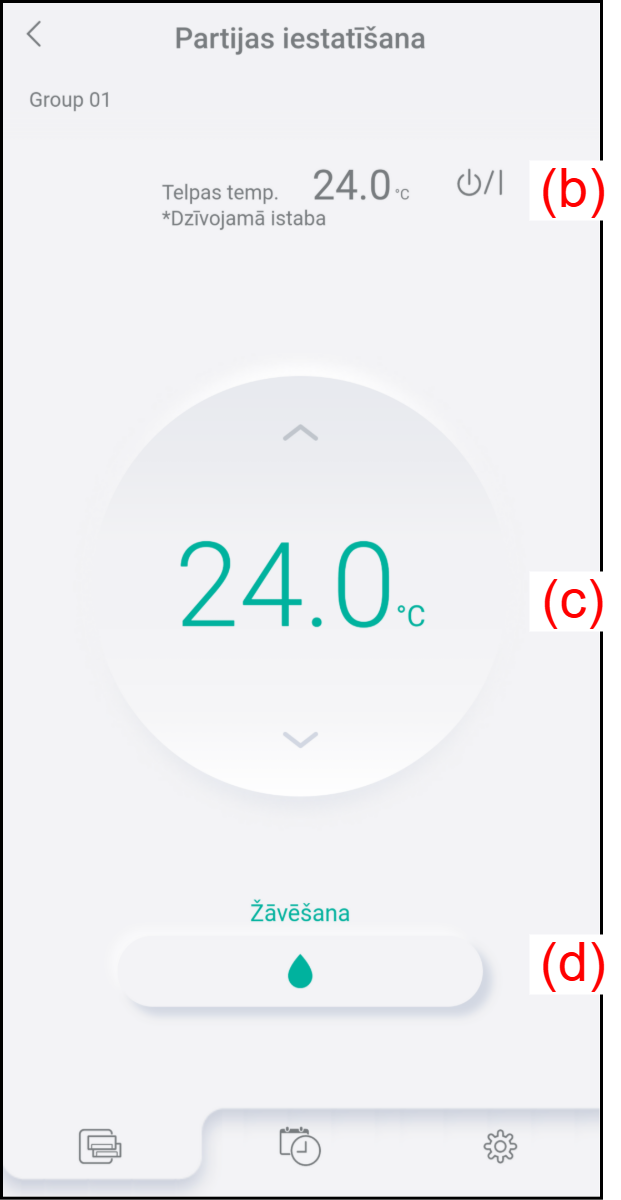
Task: Toggle the power on/off button
Action: (480, 184)
